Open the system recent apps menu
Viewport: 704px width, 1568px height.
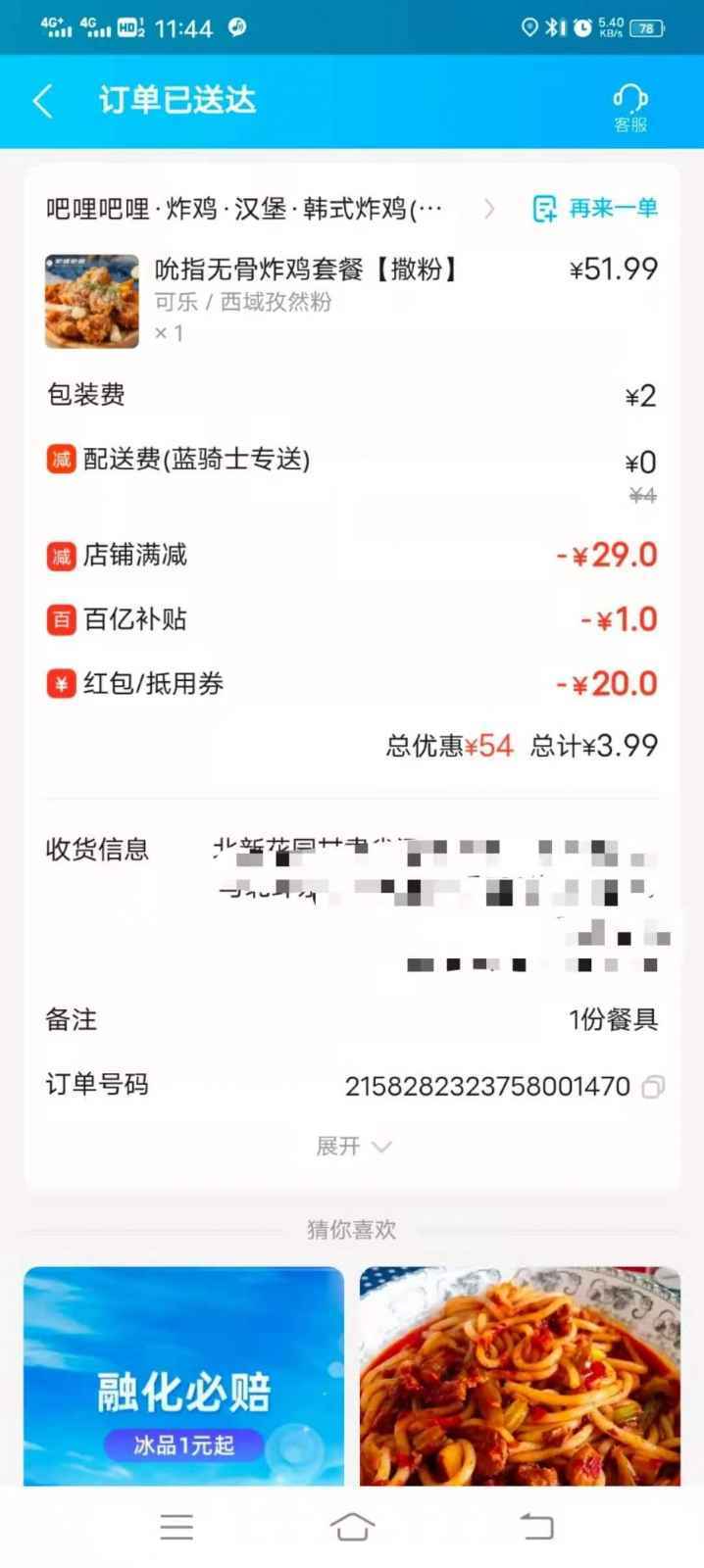point(176,1525)
